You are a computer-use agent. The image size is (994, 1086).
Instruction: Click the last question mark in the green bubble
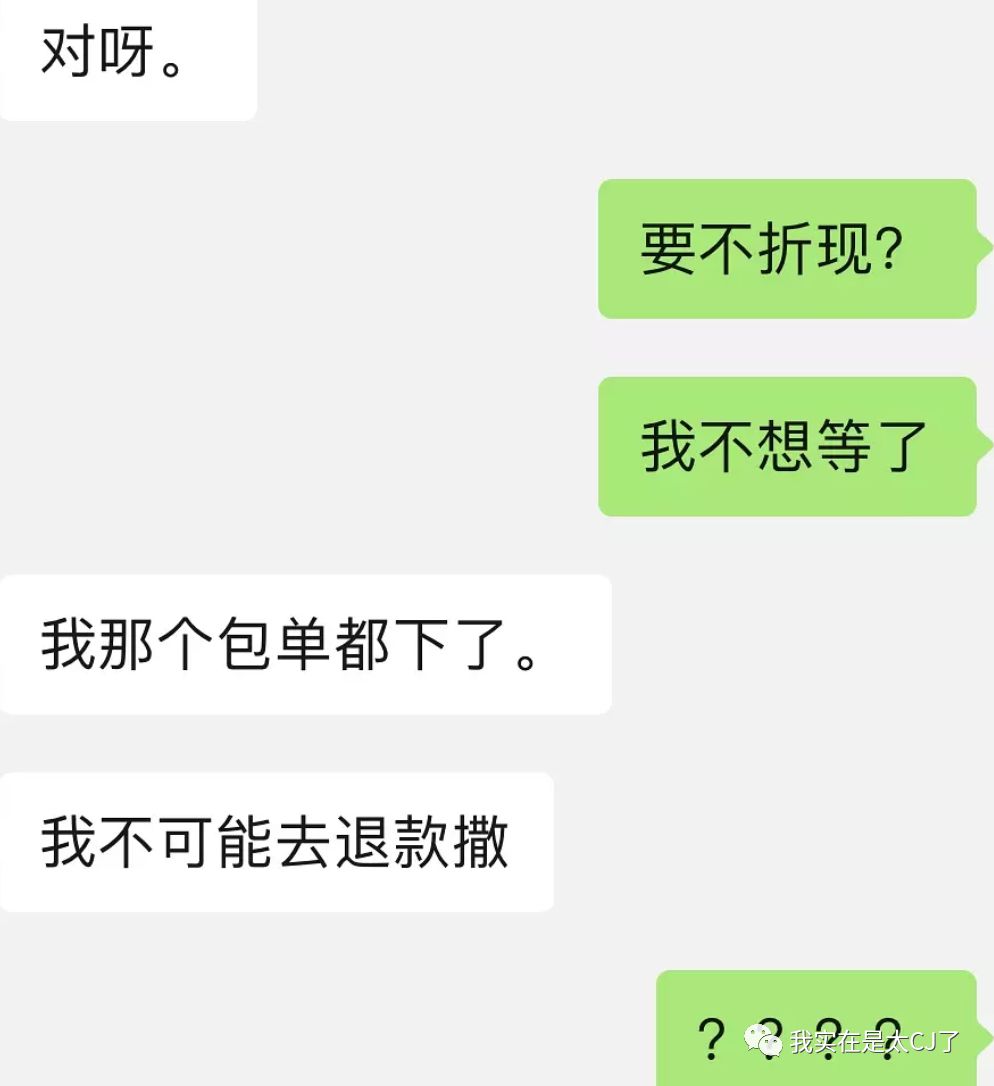point(885,1040)
